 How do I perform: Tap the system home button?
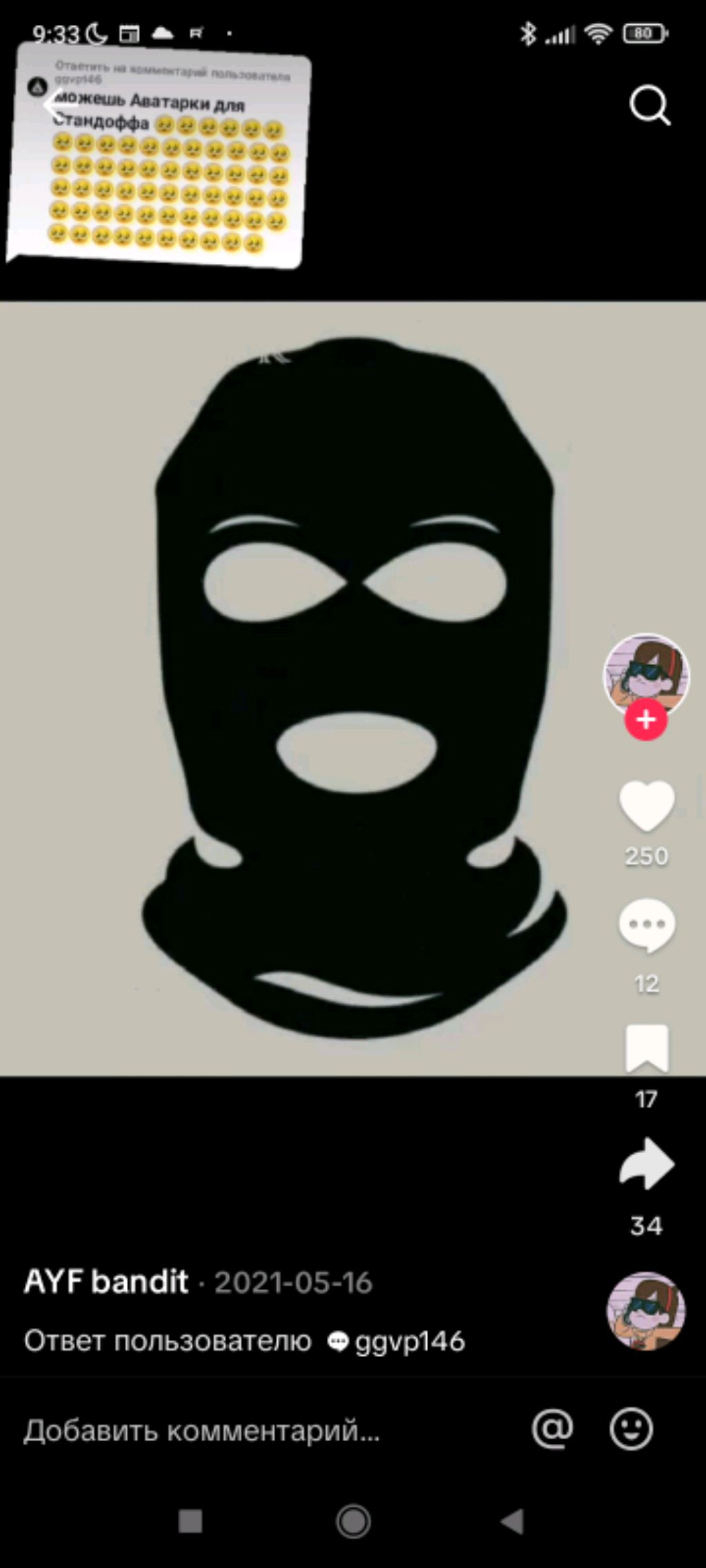tap(353, 1521)
